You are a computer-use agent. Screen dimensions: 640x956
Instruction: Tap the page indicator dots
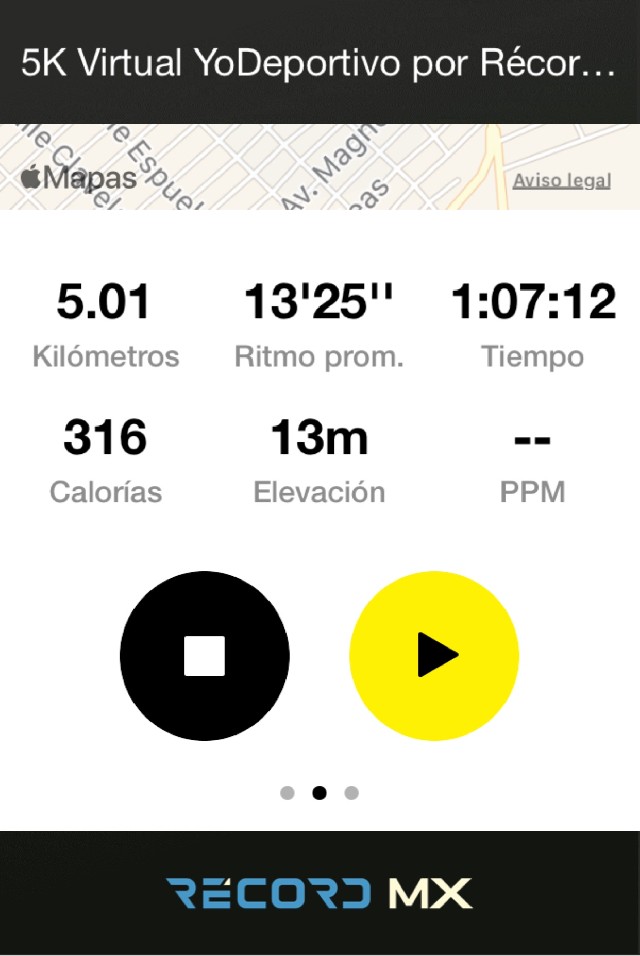[x=319, y=793]
